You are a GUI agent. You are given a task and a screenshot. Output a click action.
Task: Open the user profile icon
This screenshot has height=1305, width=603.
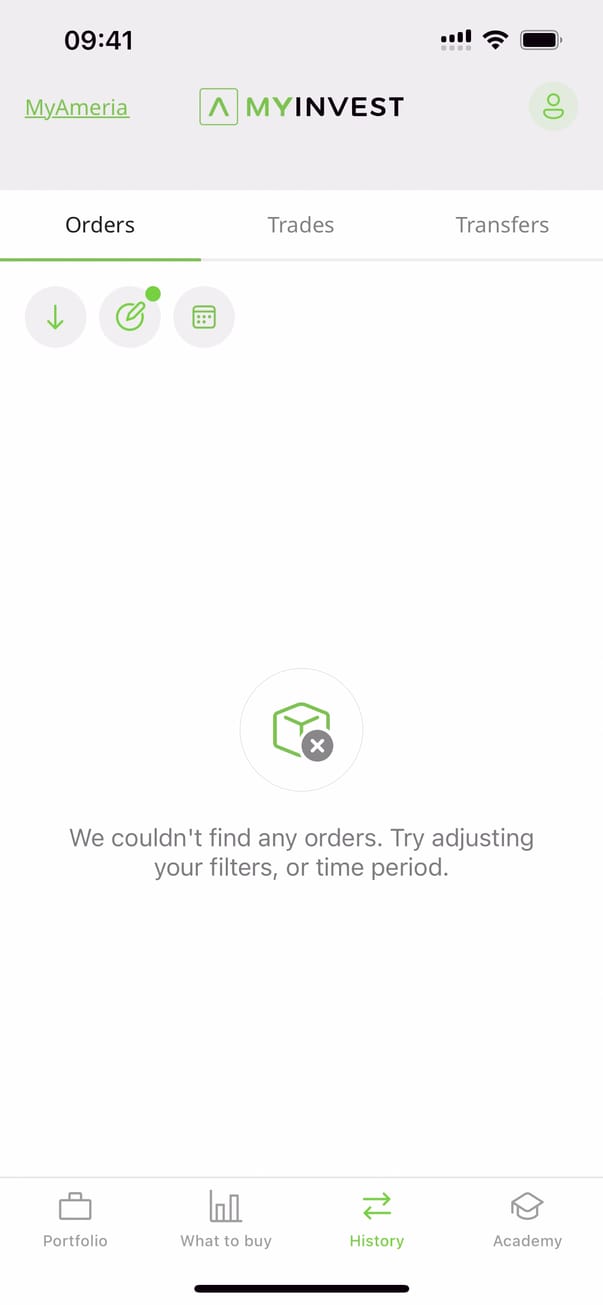[x=553, y=106]
